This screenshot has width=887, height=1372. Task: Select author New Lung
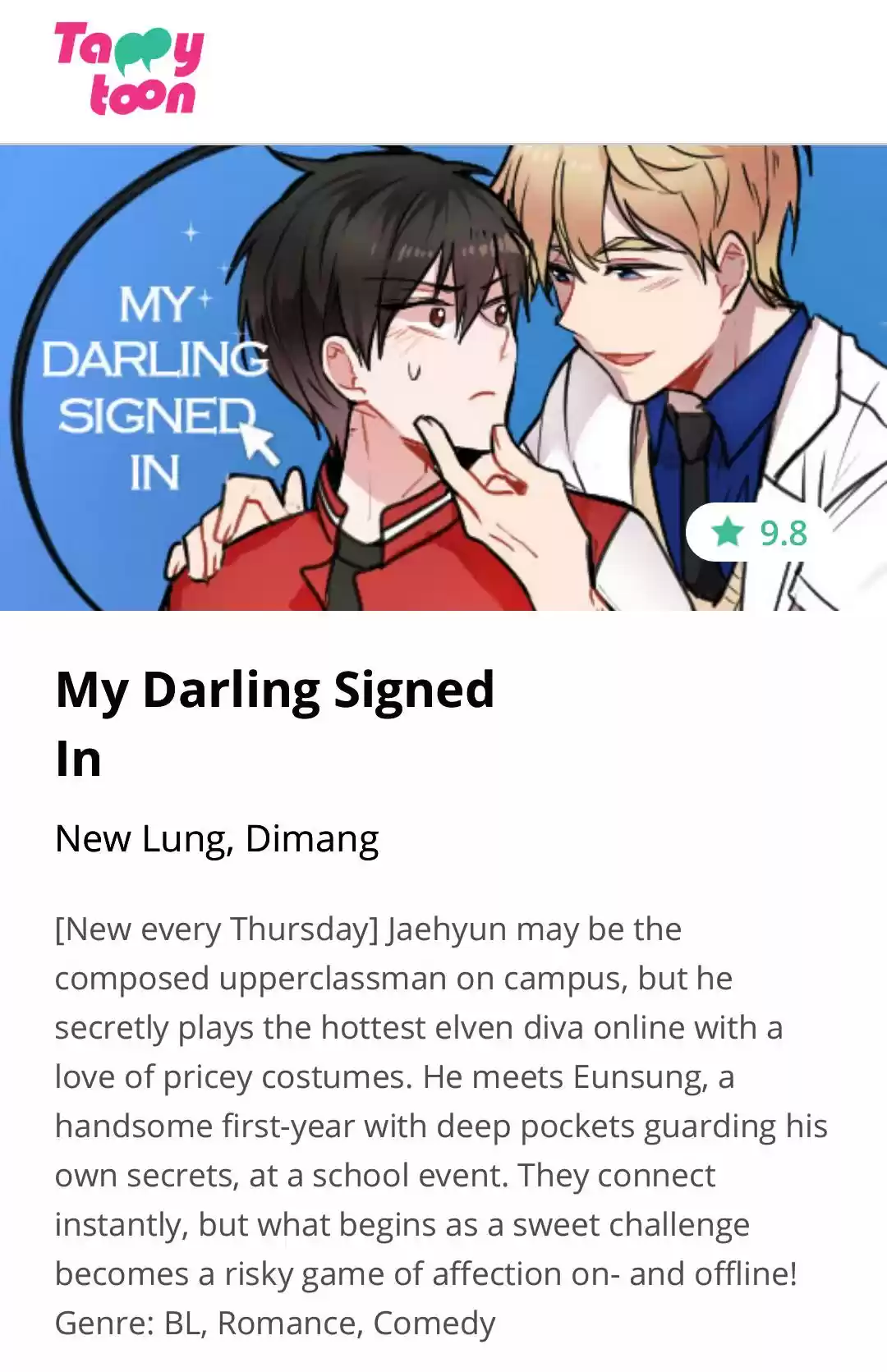pyautogui.click(x=140, y=838)
